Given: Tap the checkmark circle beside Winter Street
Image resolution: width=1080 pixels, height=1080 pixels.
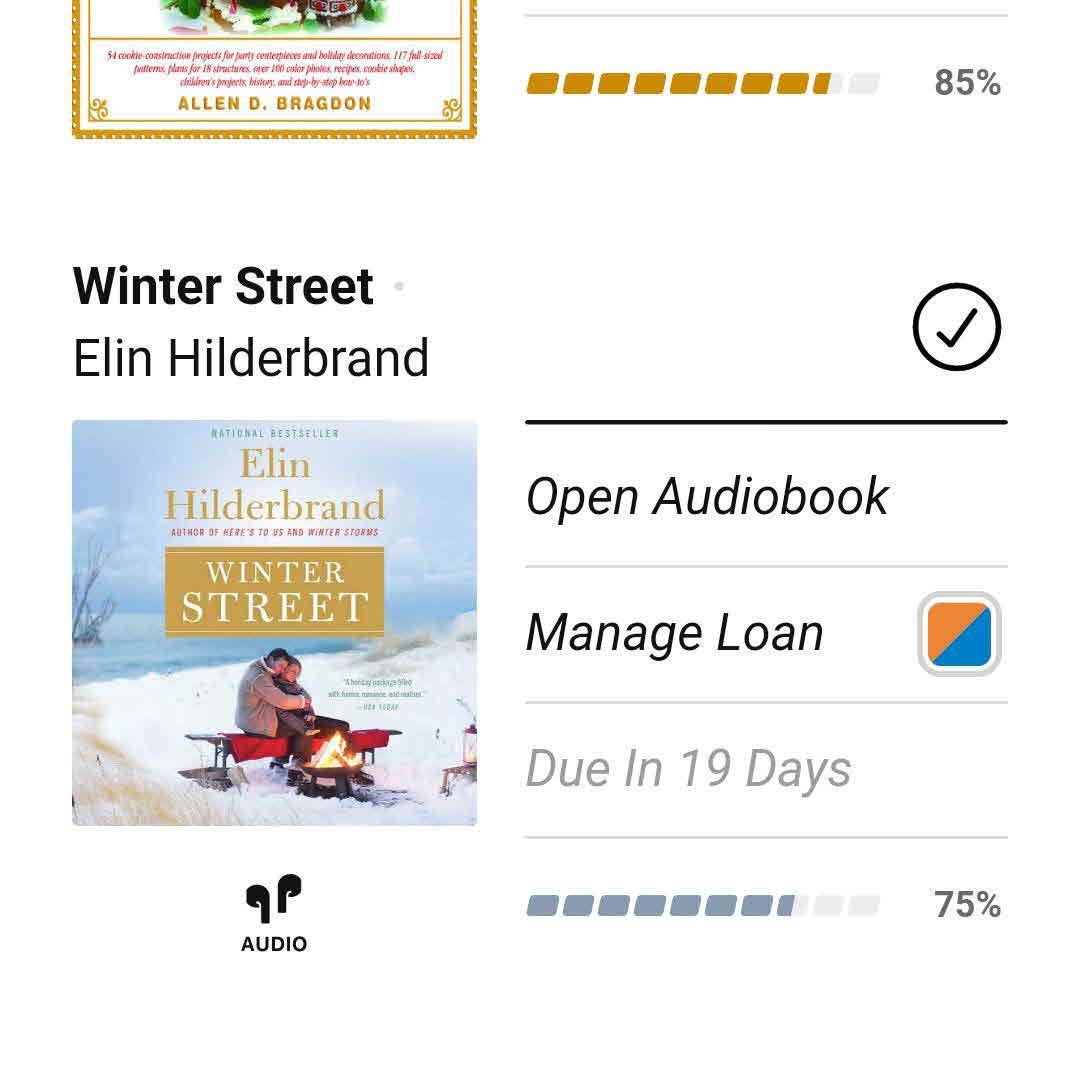Looking at the screenshot, I should tap(956, 327).
